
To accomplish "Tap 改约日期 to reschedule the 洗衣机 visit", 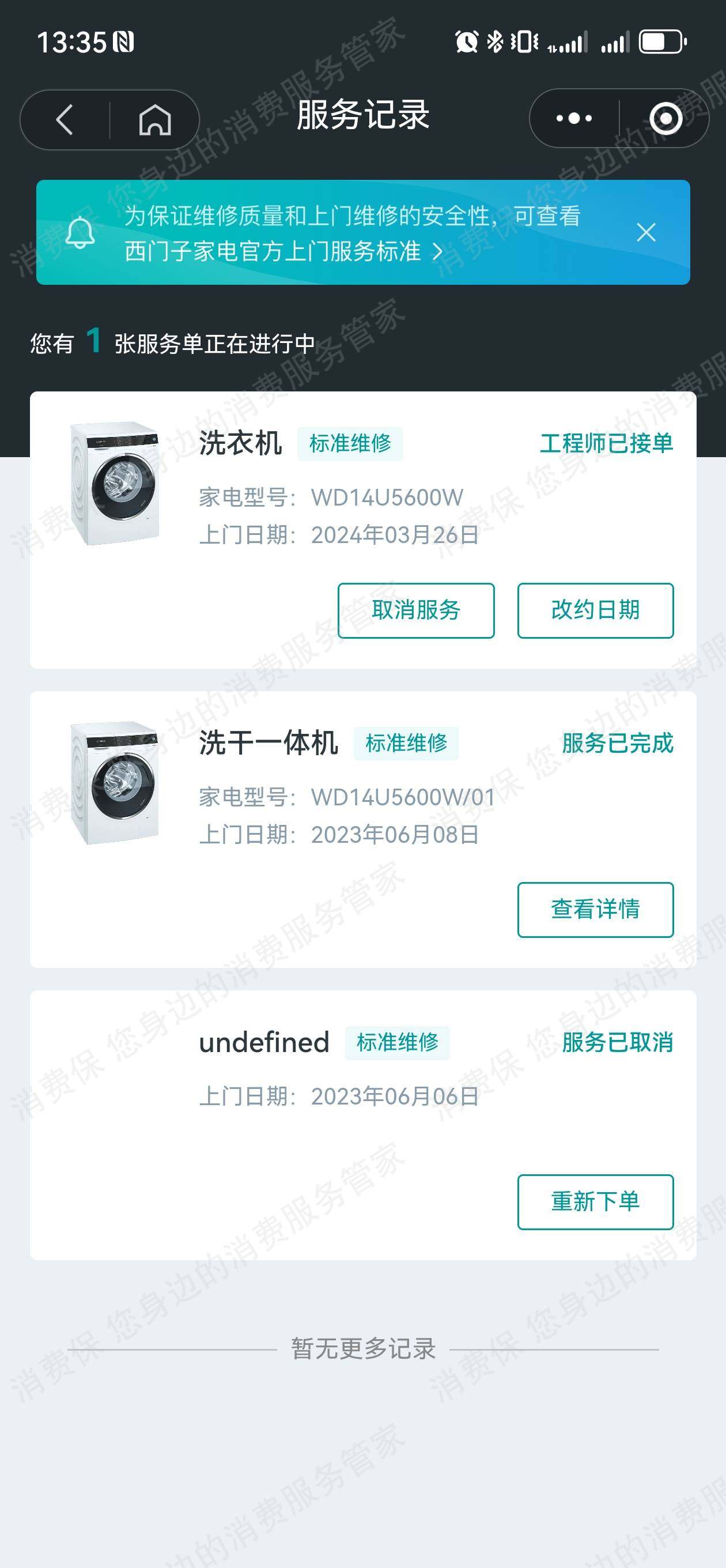I will (595, 610).
